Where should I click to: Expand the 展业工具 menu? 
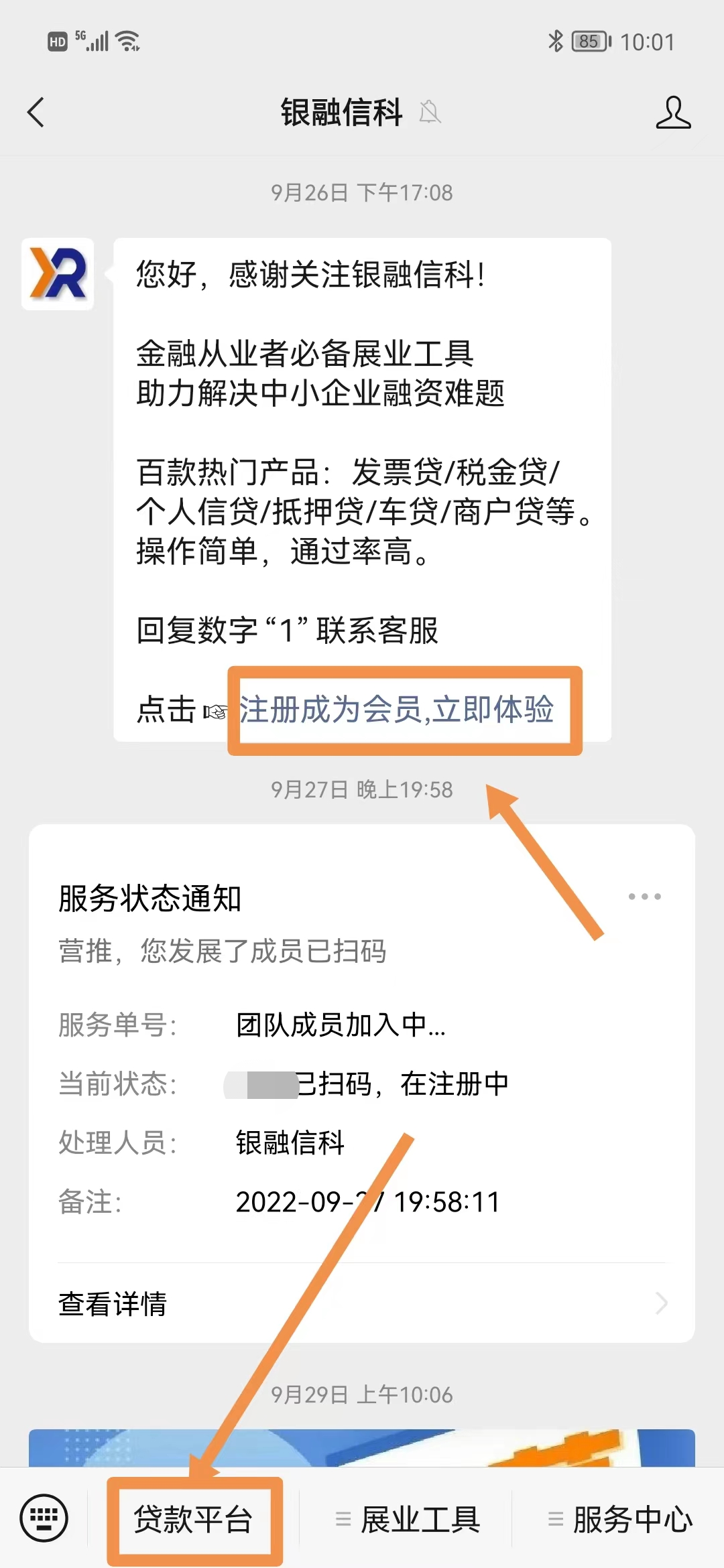click(408, 1519)
